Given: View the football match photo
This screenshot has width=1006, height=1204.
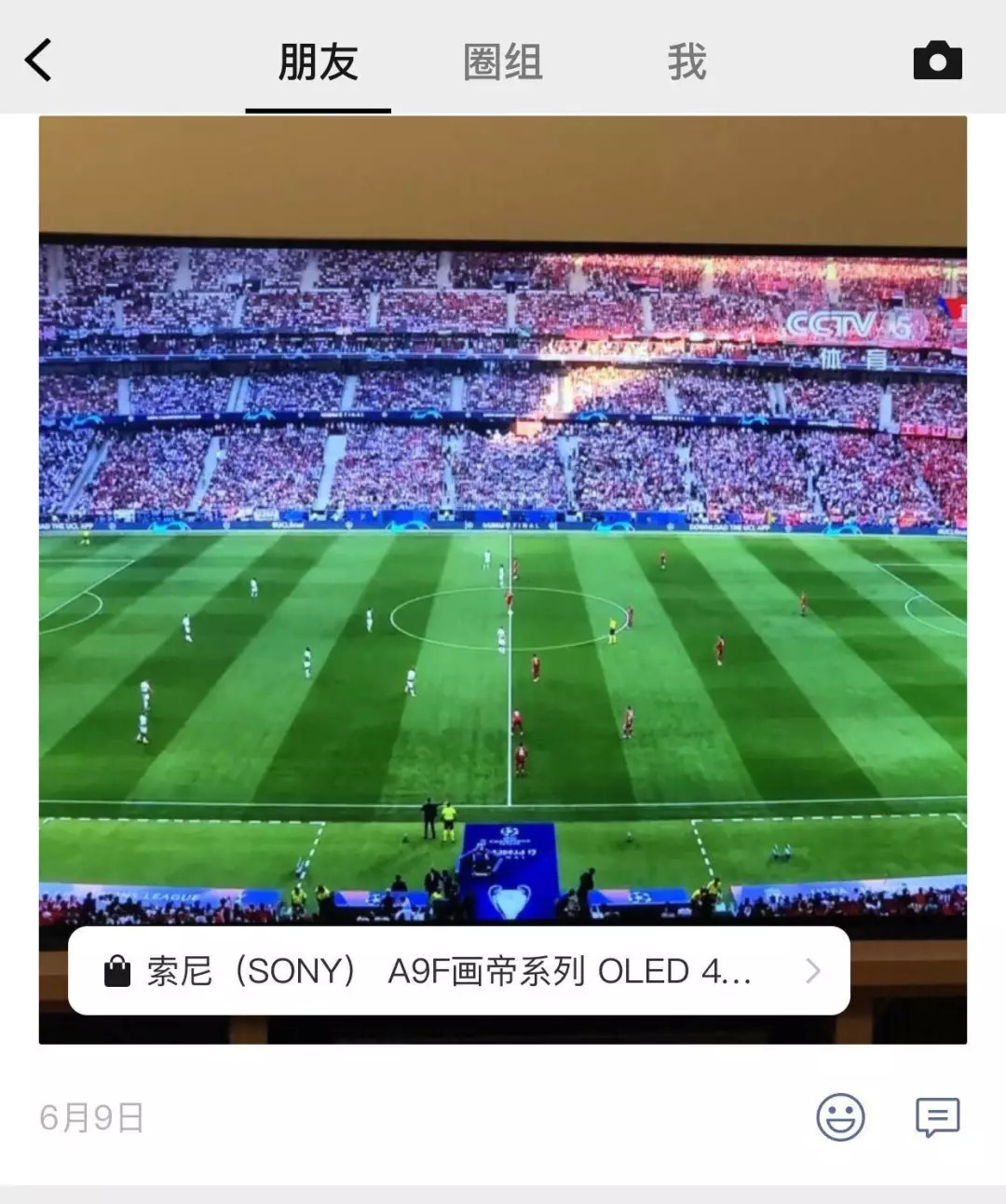Looking at the screenshot, I should point(503,559).
